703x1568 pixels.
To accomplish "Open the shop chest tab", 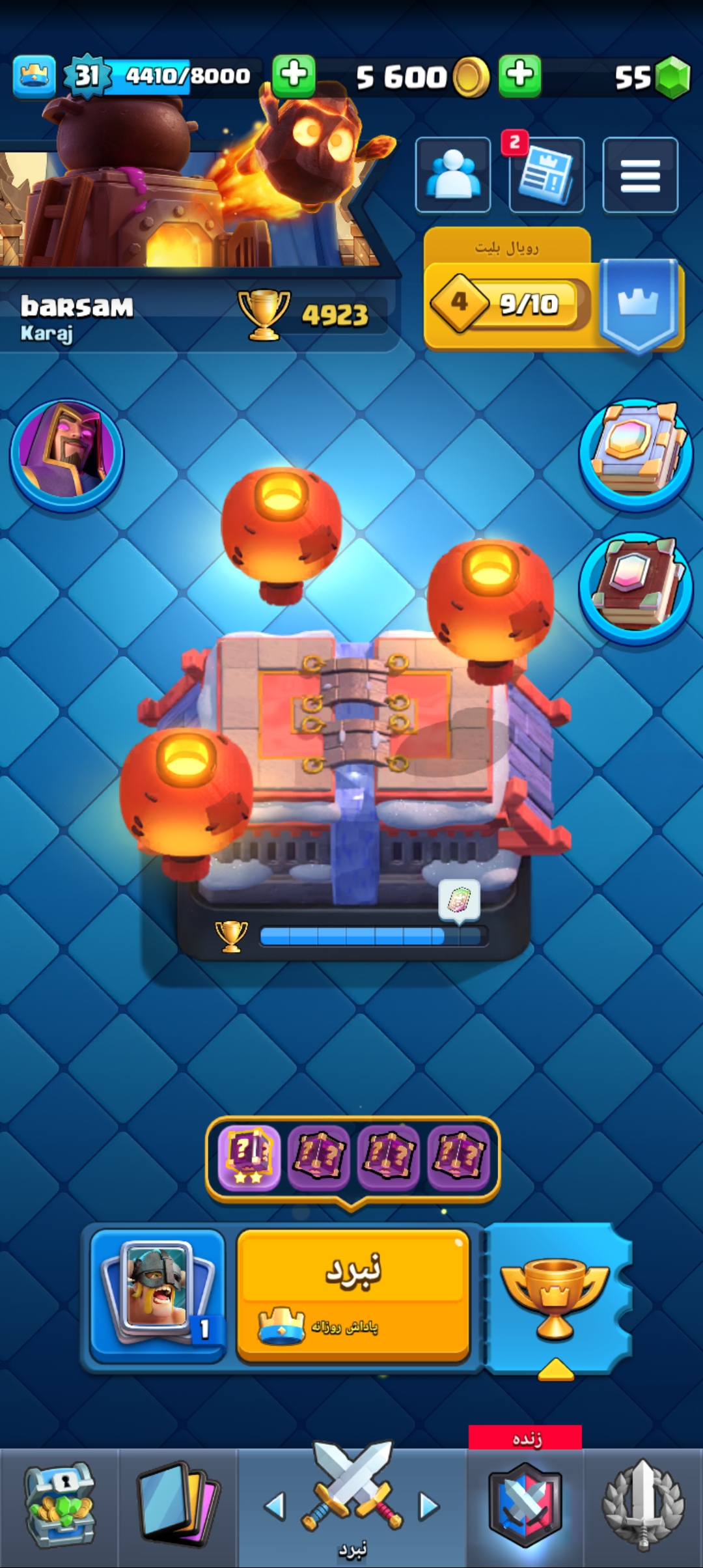I will [x=59, y=1507].
